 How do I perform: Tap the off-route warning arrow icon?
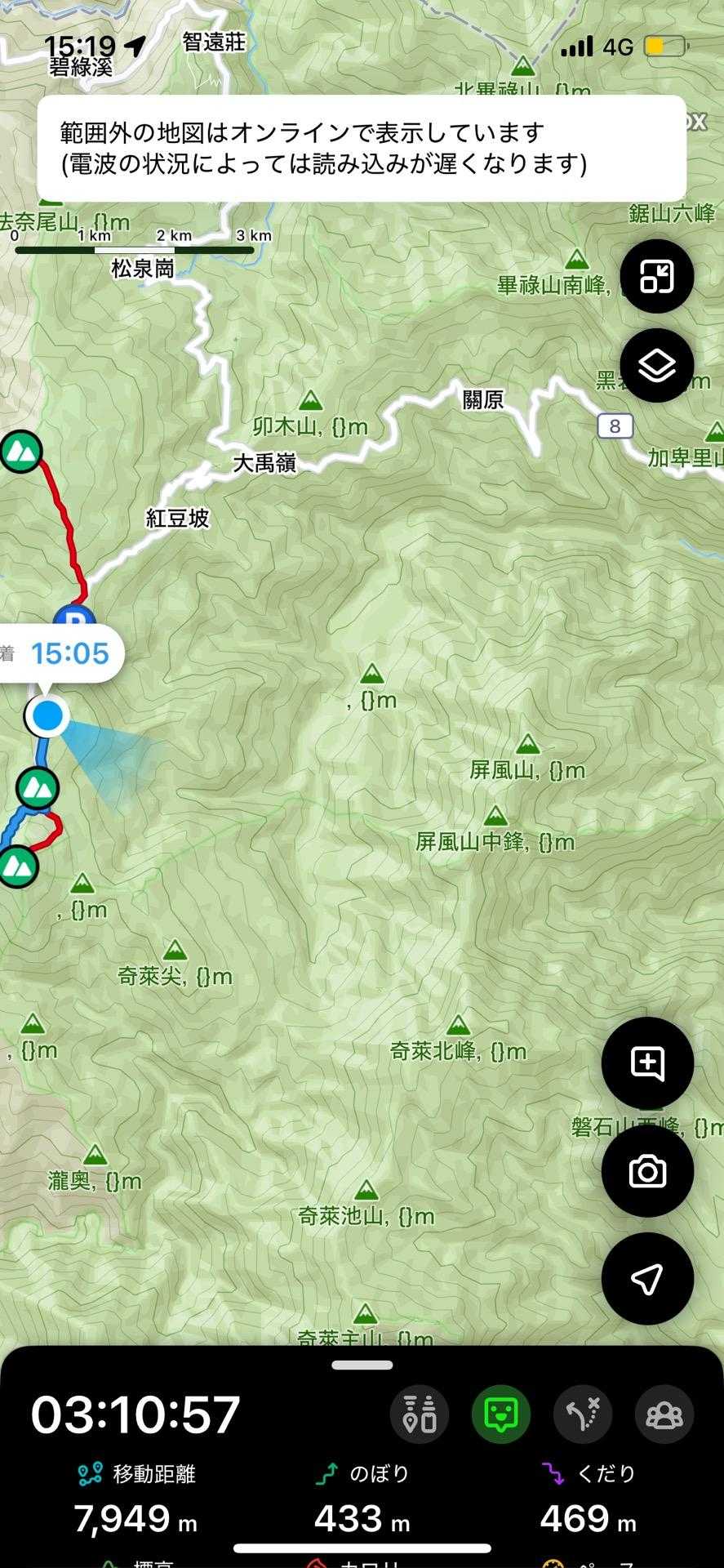pyautogui.click(x=583, y=1414)
